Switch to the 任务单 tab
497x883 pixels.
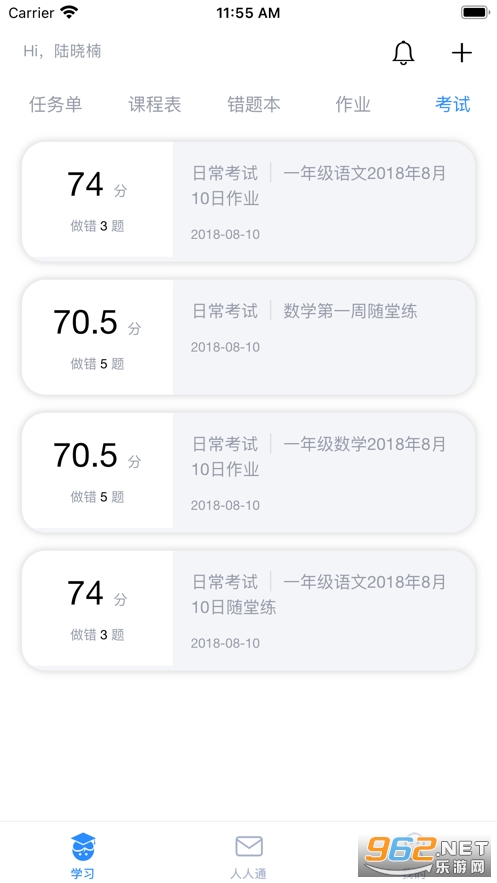[x=56, y=105]
